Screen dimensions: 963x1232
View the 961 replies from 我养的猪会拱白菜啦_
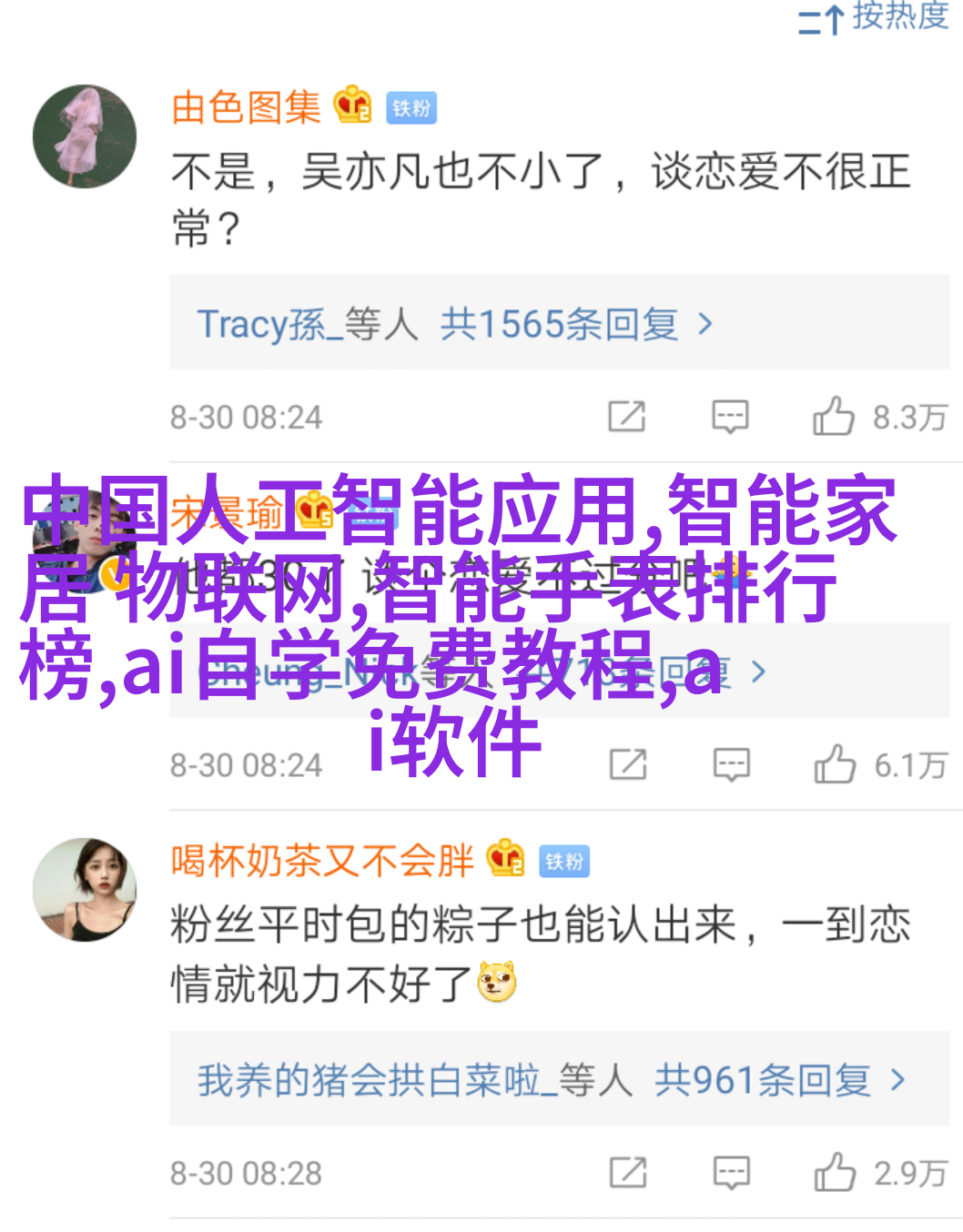pyautogui.click(x=552, y=1081)
